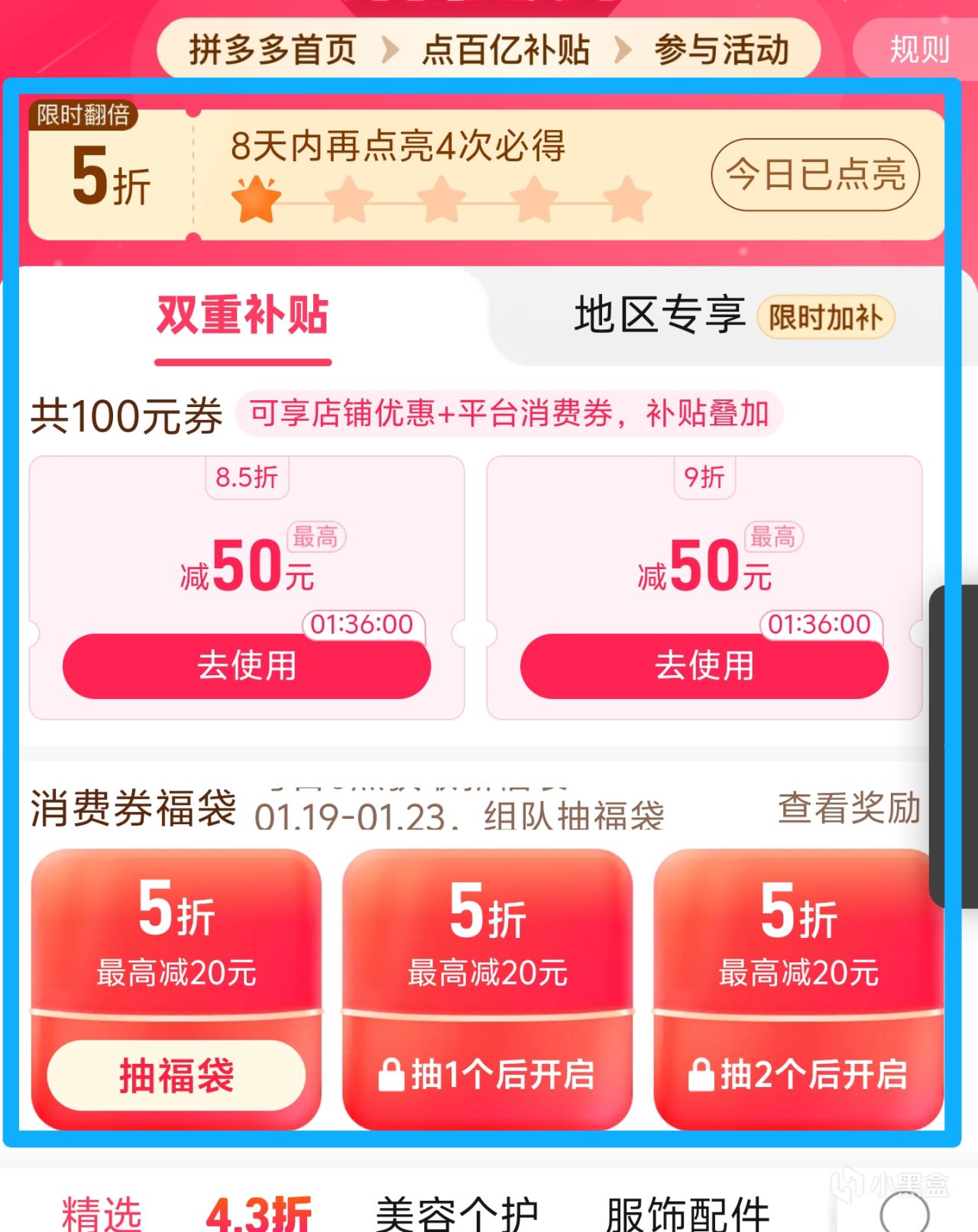This screenshot has width=978, height=1232.
Task: Switch to the 双重补贴 tab
Action: coord(243,315)
